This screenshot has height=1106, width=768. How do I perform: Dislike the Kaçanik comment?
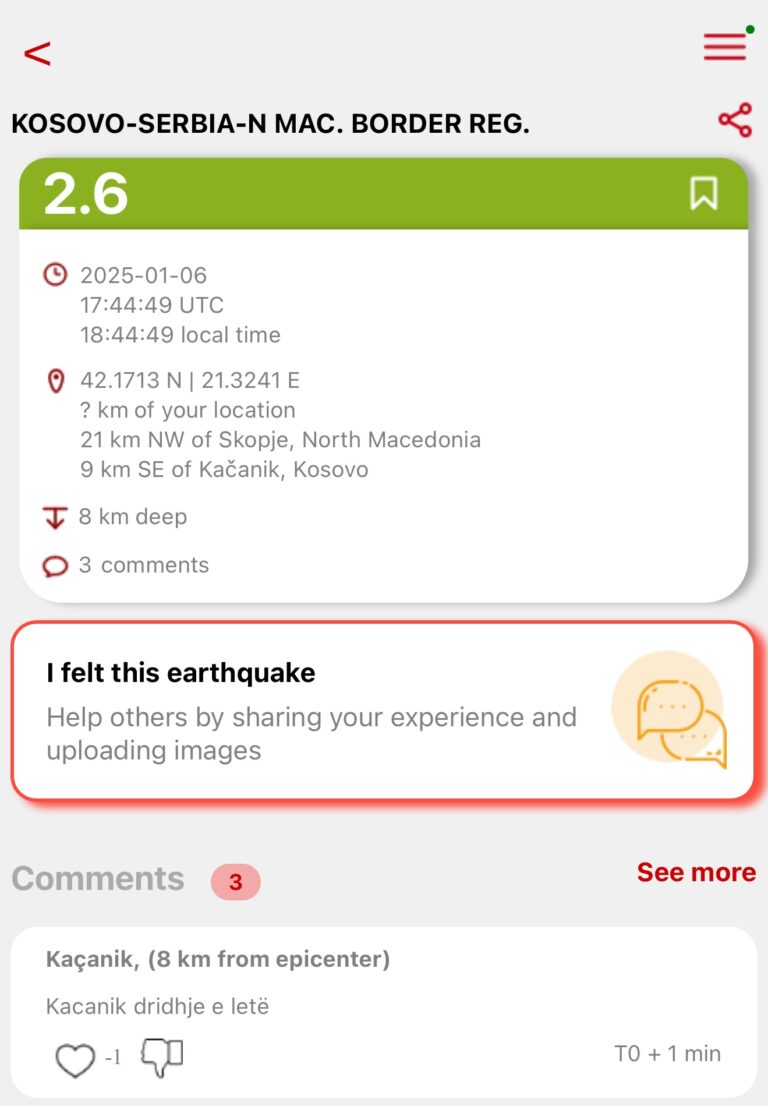162,1057
